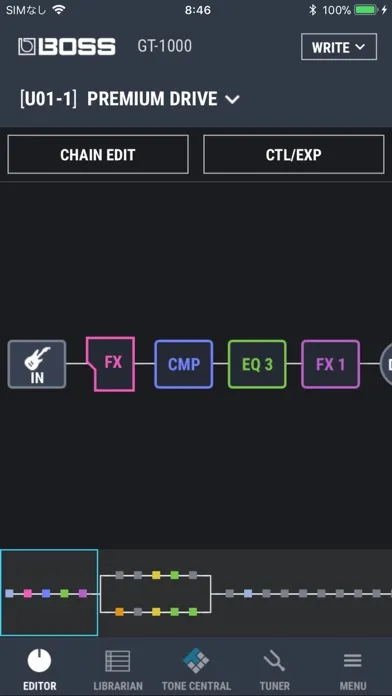Image resolution: width=392 pixels, height=696 pixels.
Task: Open CHAIN EDIT
Action: (98, 154)
